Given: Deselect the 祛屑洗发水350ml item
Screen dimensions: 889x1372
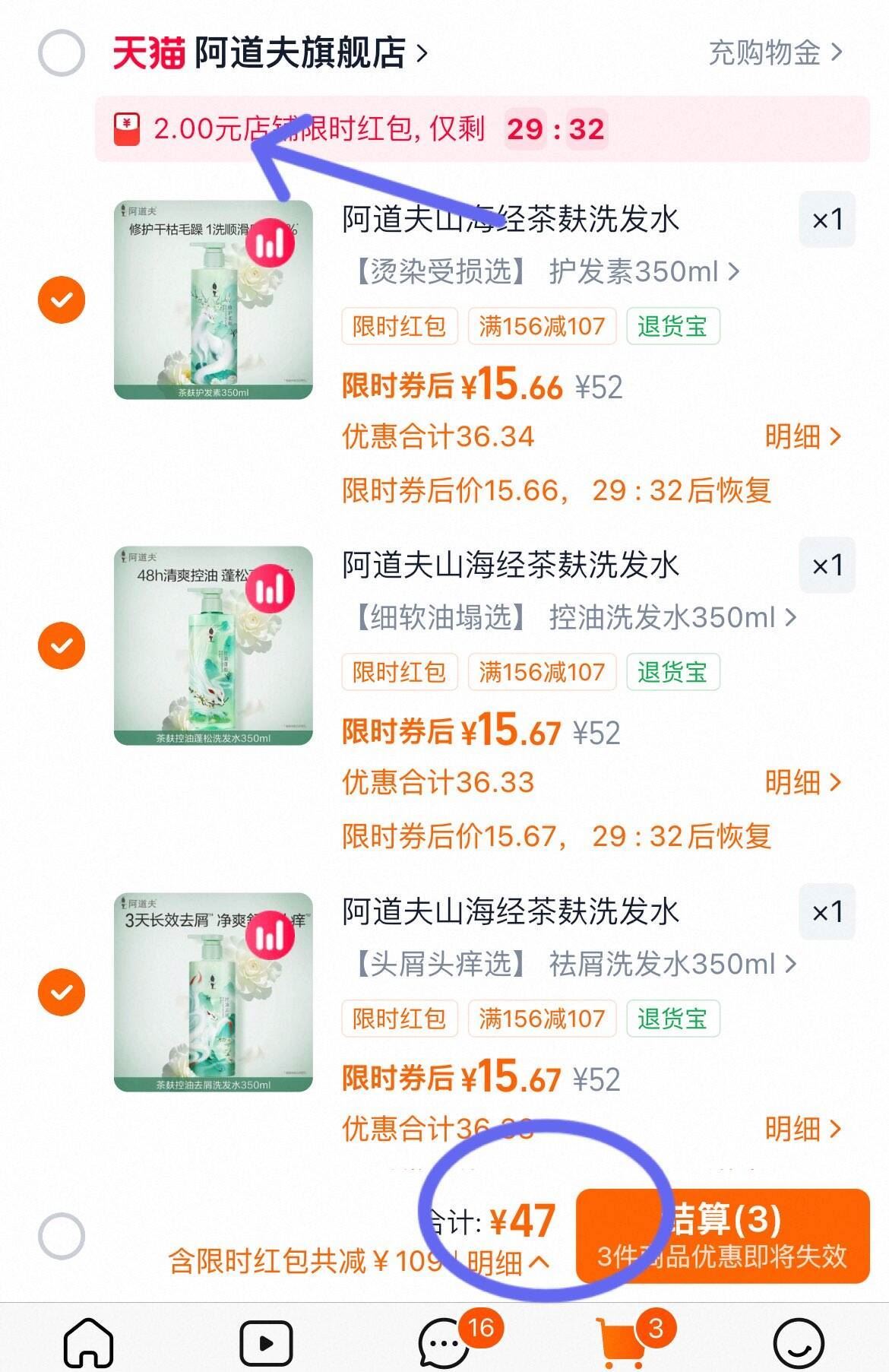Looking at the screenshot, I should coord(62,992).
